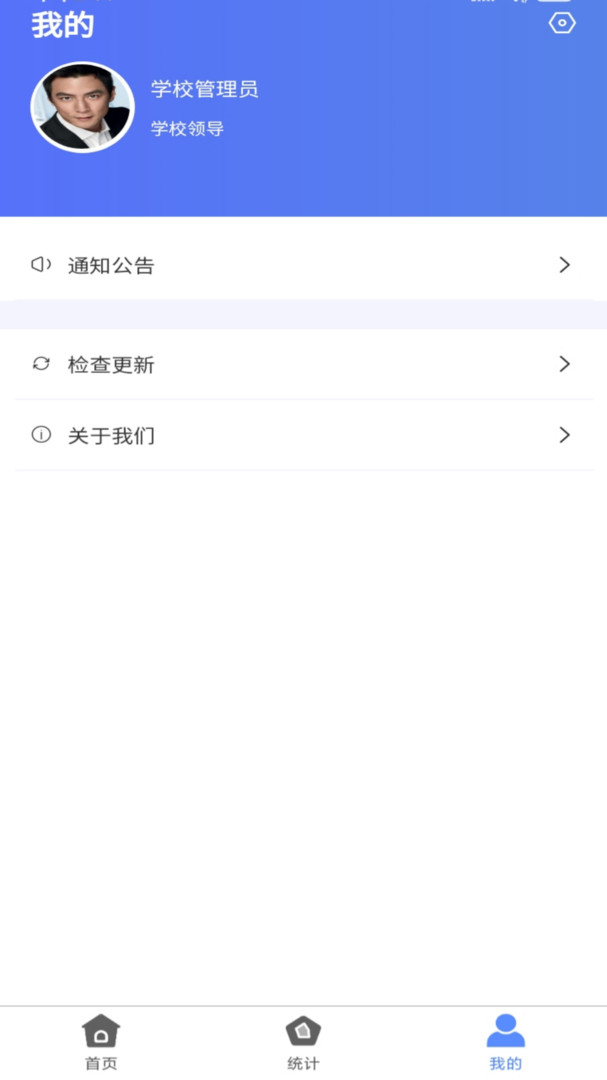The image size is (607, 1080).
Task: Switch to the 首页 home tab
Action: click(101, 1042)
